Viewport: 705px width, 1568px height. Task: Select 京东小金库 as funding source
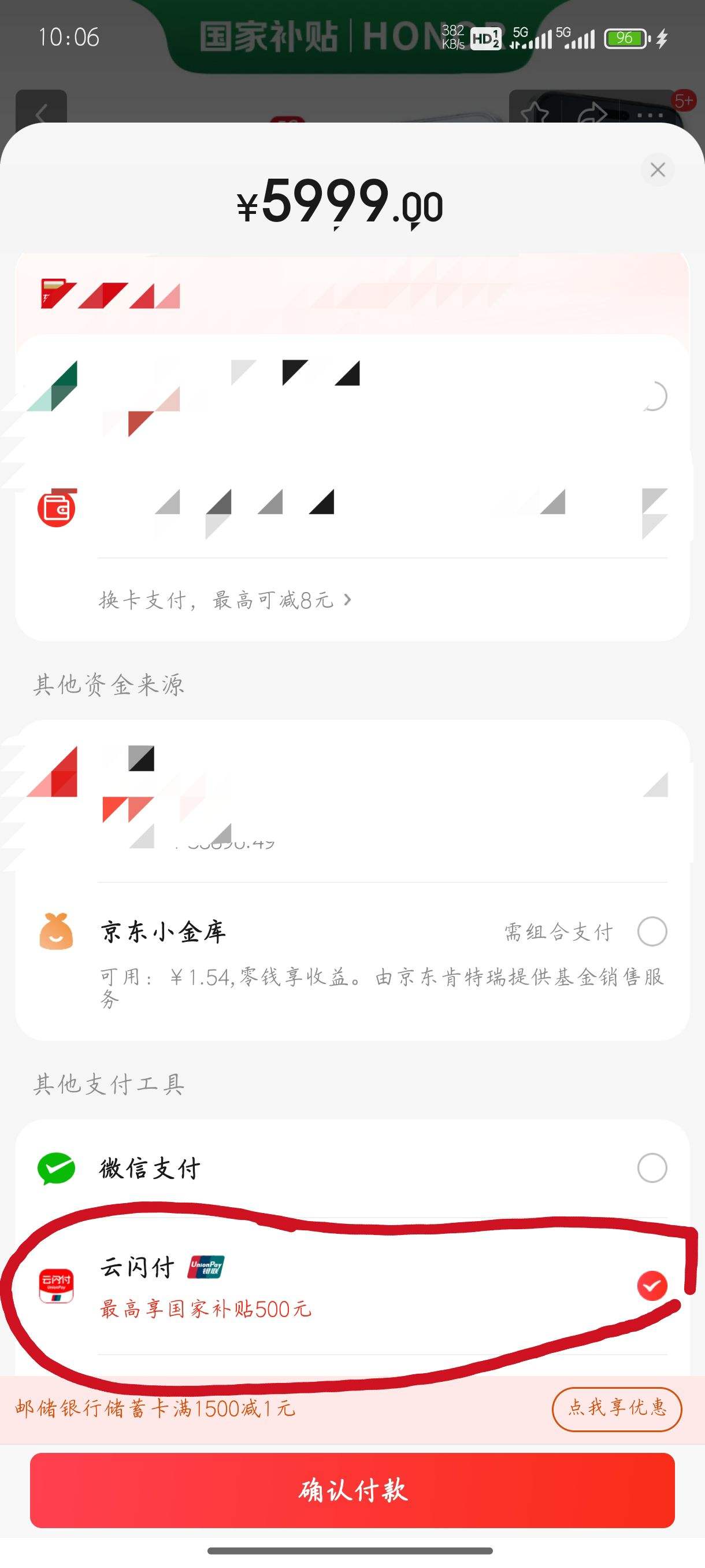point(651,931)
